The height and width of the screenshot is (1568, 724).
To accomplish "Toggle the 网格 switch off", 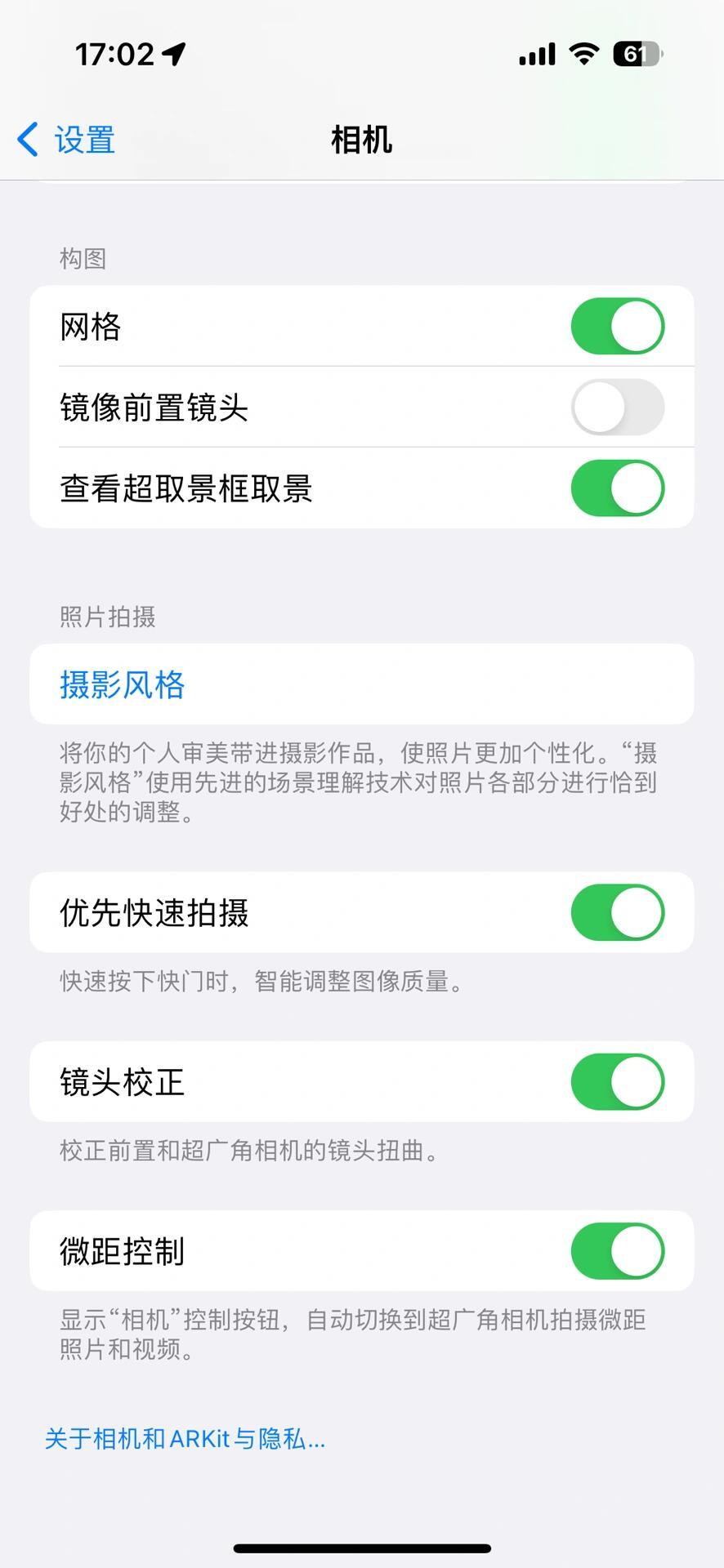I will click(x=618, y=326).
